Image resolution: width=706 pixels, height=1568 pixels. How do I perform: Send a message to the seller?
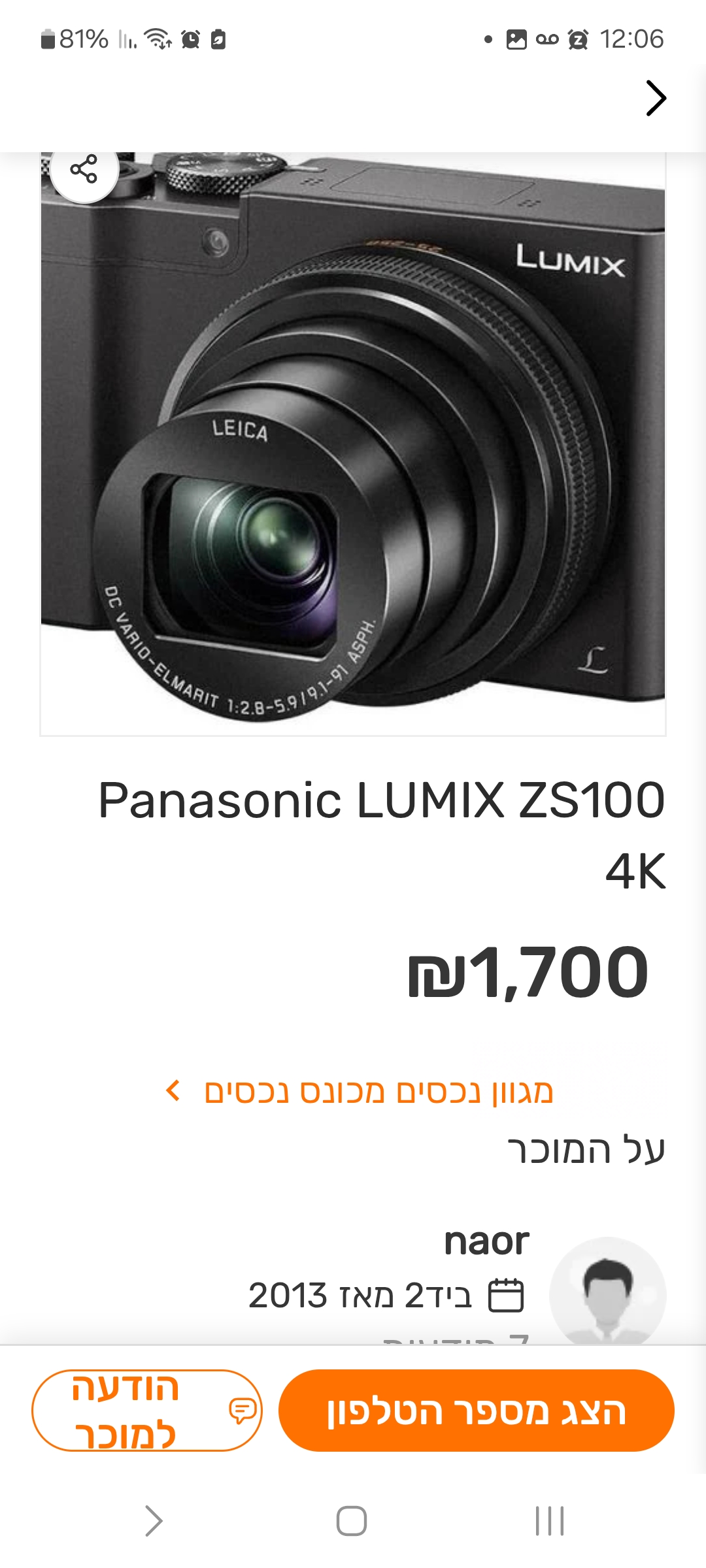click(x=146, y=1411)
